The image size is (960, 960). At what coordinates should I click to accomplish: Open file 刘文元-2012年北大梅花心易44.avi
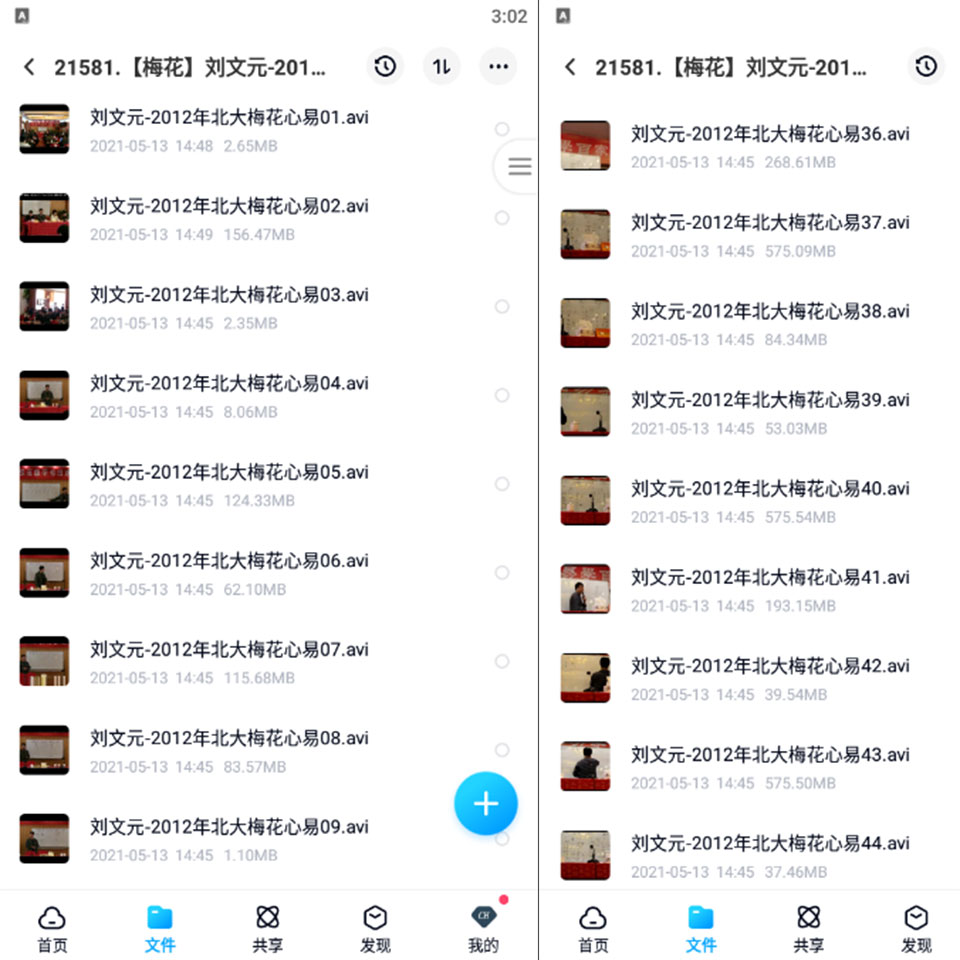pos(770,843)
